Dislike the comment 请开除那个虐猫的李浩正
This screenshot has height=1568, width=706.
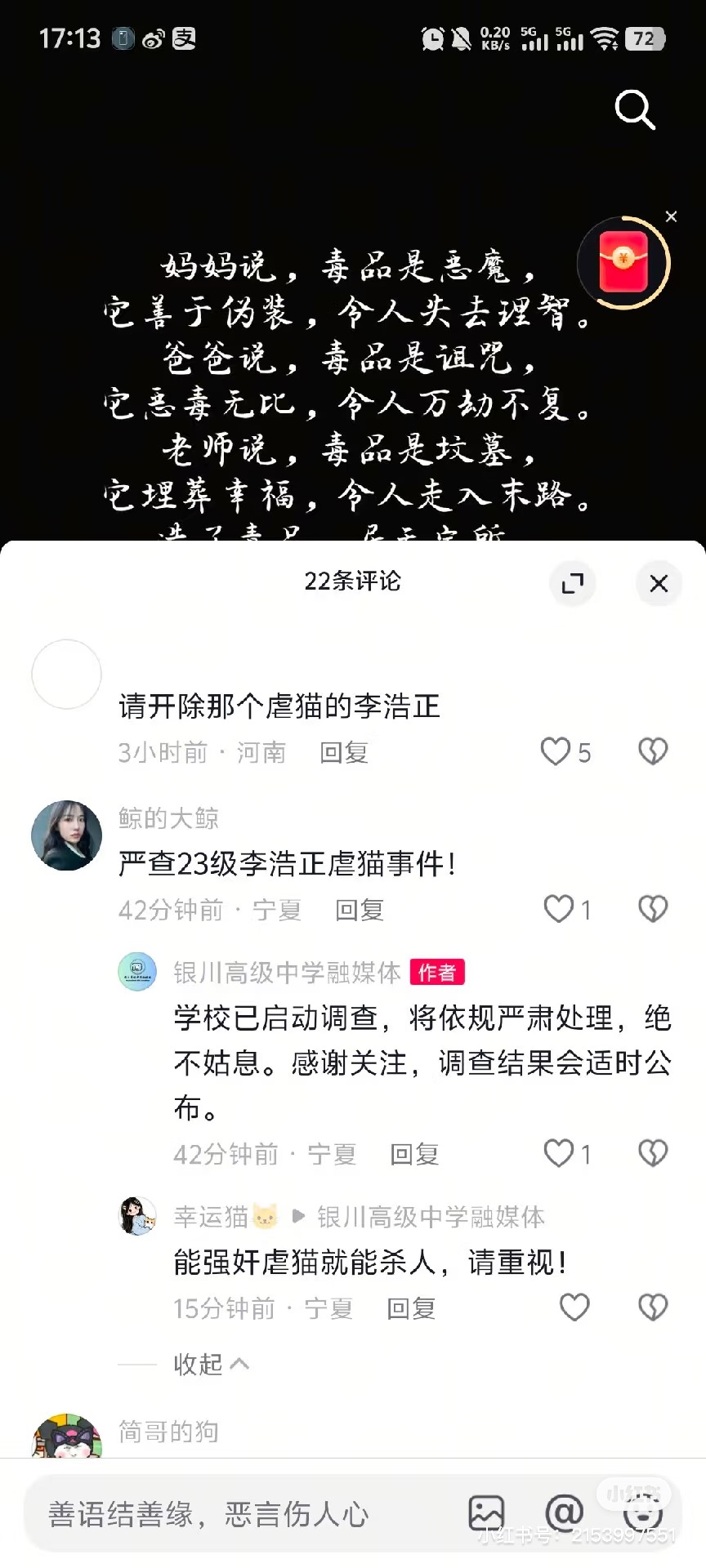point(653,751)
